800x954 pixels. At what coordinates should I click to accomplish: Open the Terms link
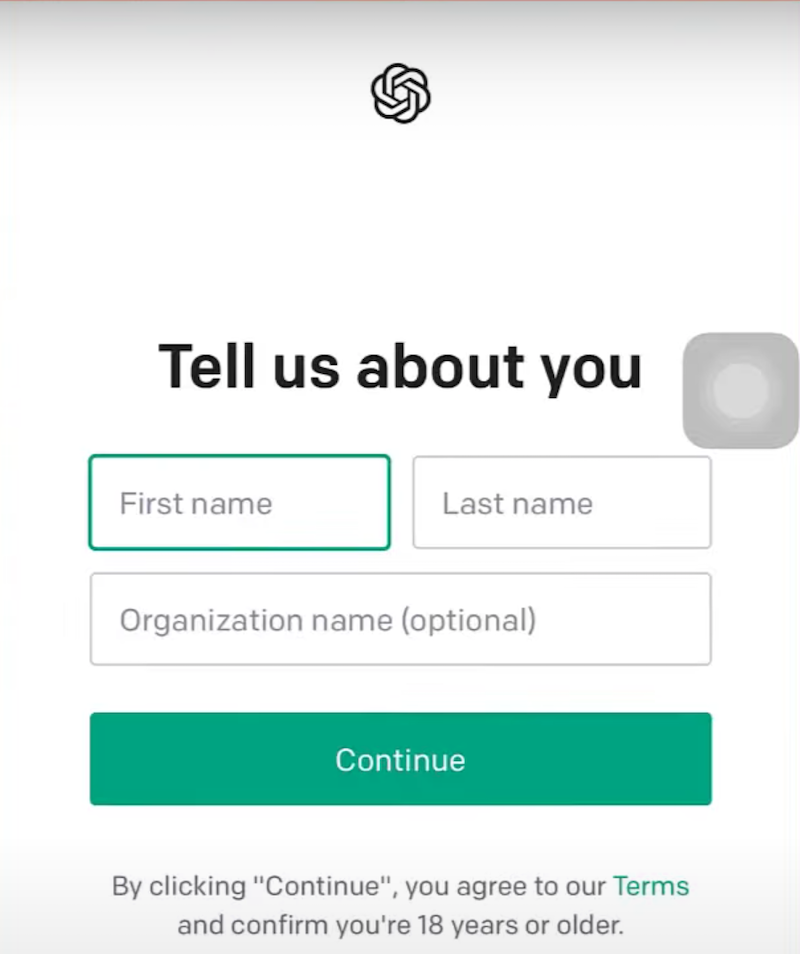650,886
